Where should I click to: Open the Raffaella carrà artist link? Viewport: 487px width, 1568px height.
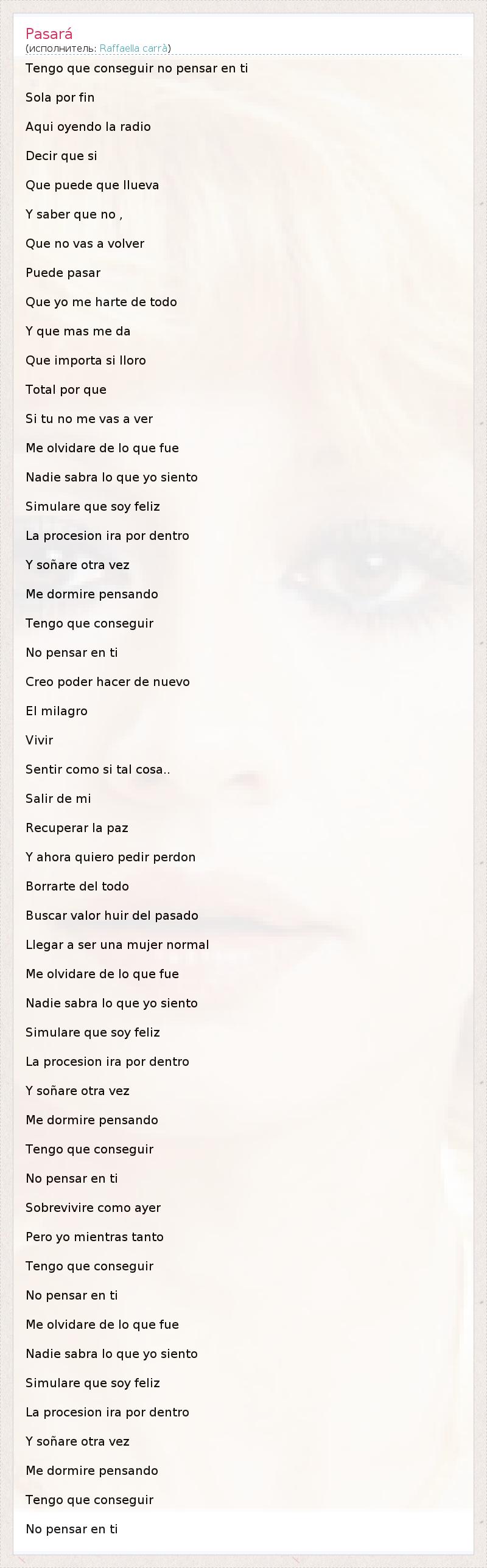(x=134, y=48)
